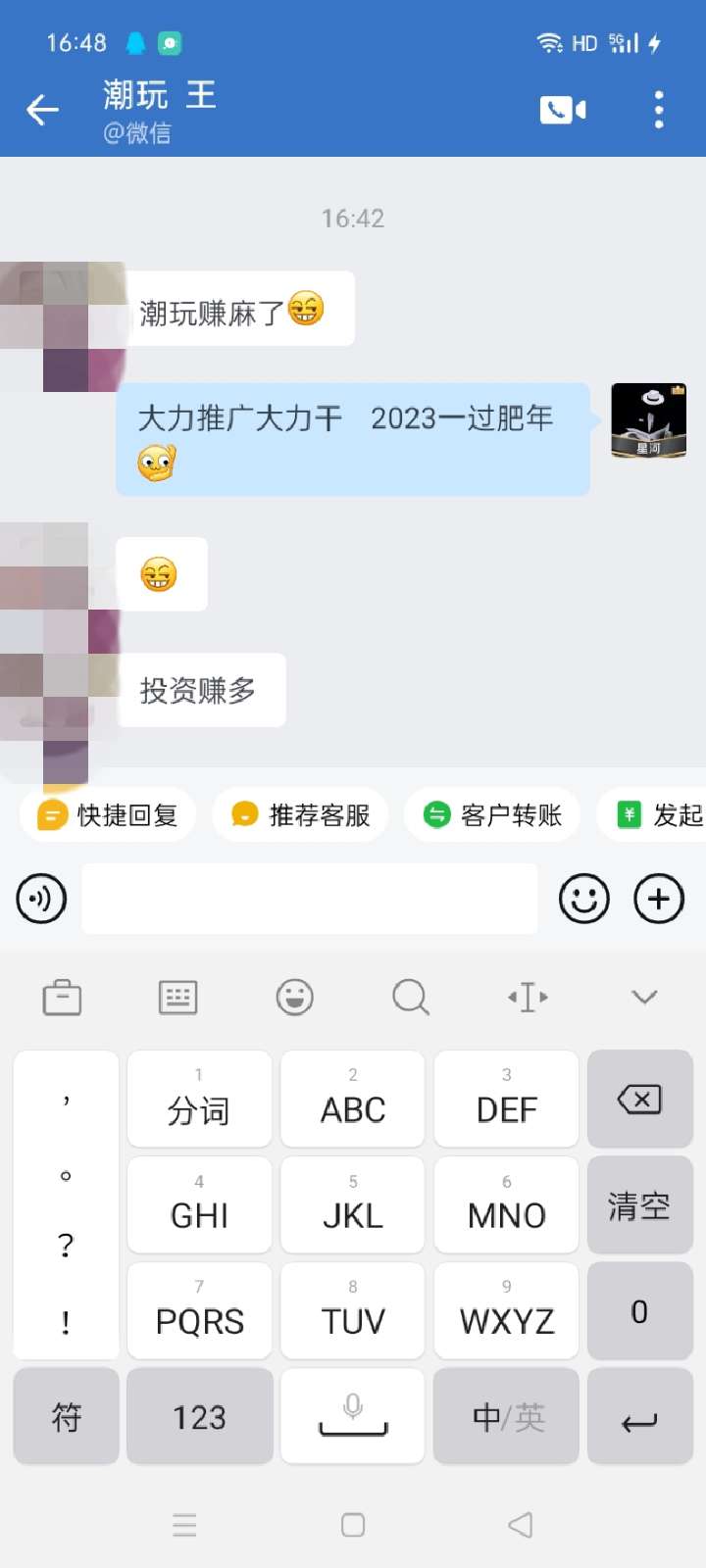The image size is (706, 1568).
Task: Start a voice or video call
Action: (563, 110)
